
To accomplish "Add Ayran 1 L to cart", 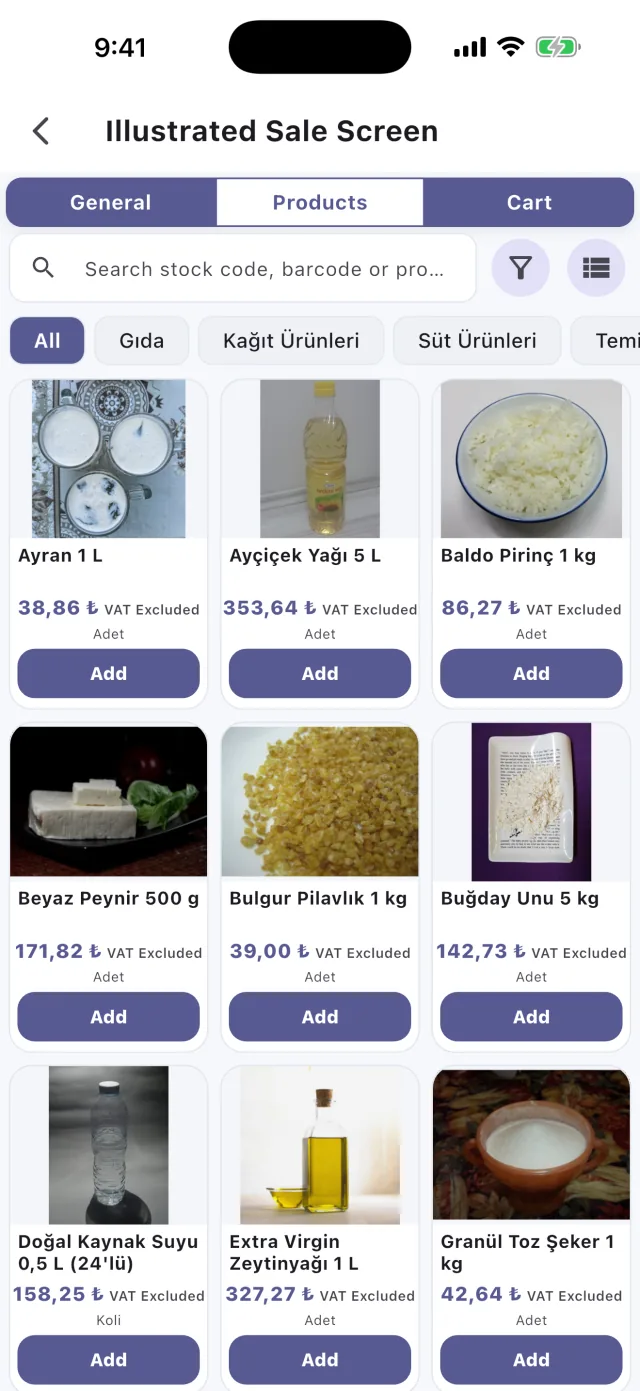I will tap(109, 673).
